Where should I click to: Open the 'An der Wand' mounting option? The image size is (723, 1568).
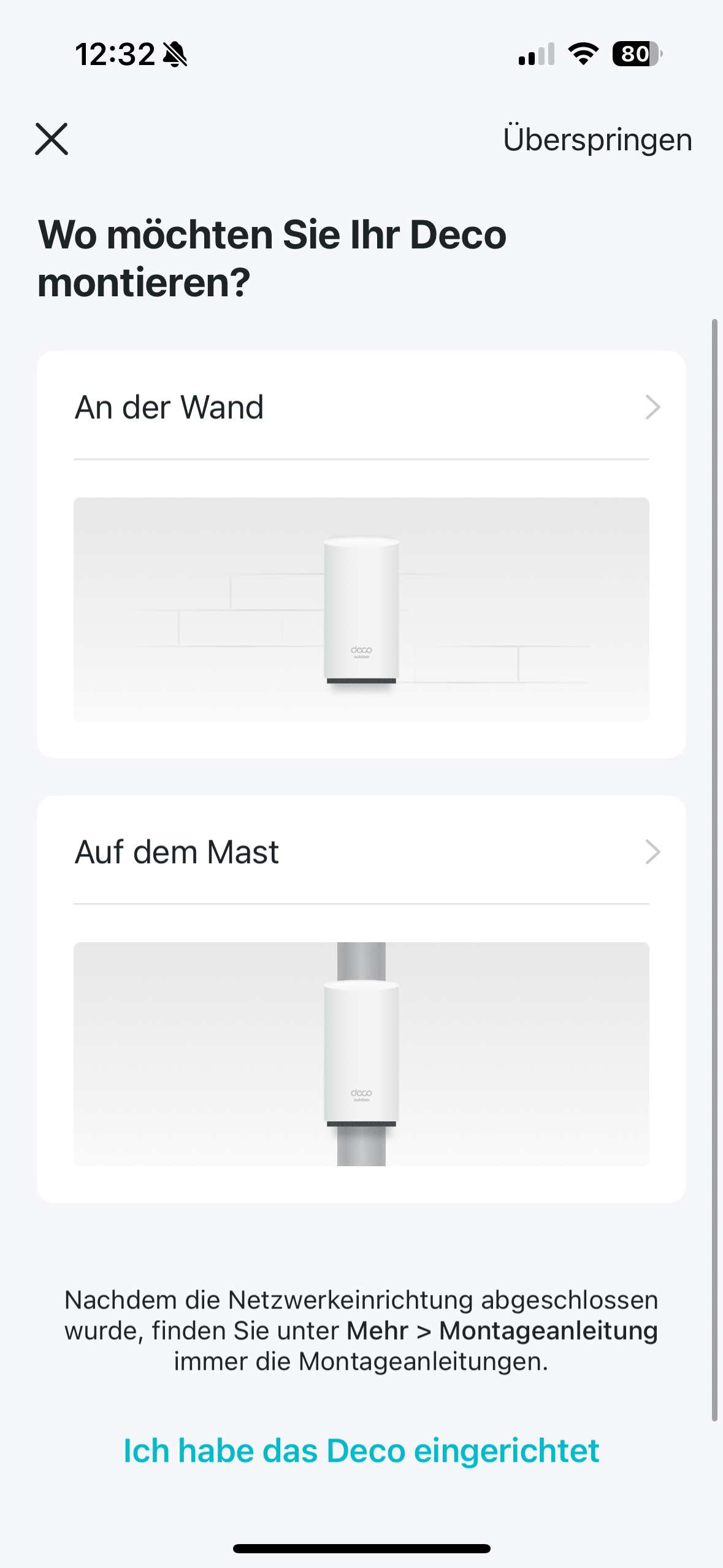point(361,407)
